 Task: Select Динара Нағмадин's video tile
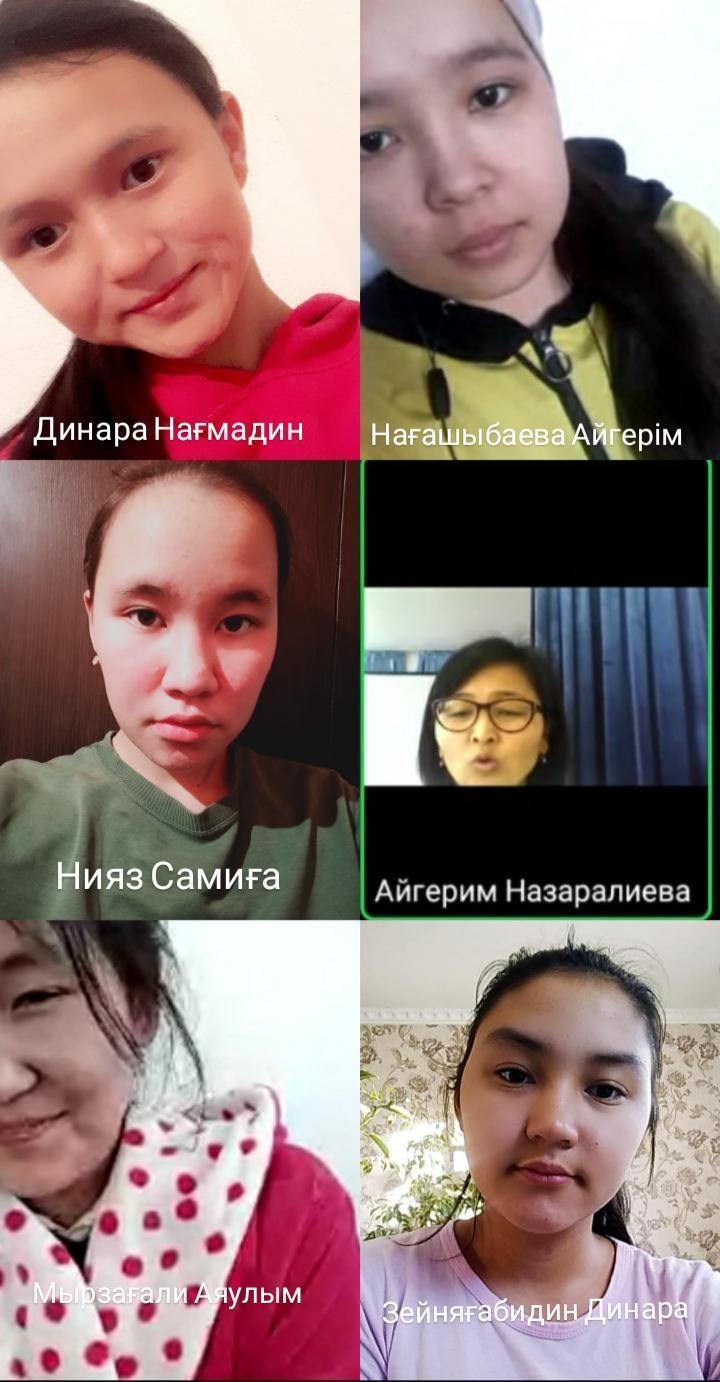(x=179, y=229)
